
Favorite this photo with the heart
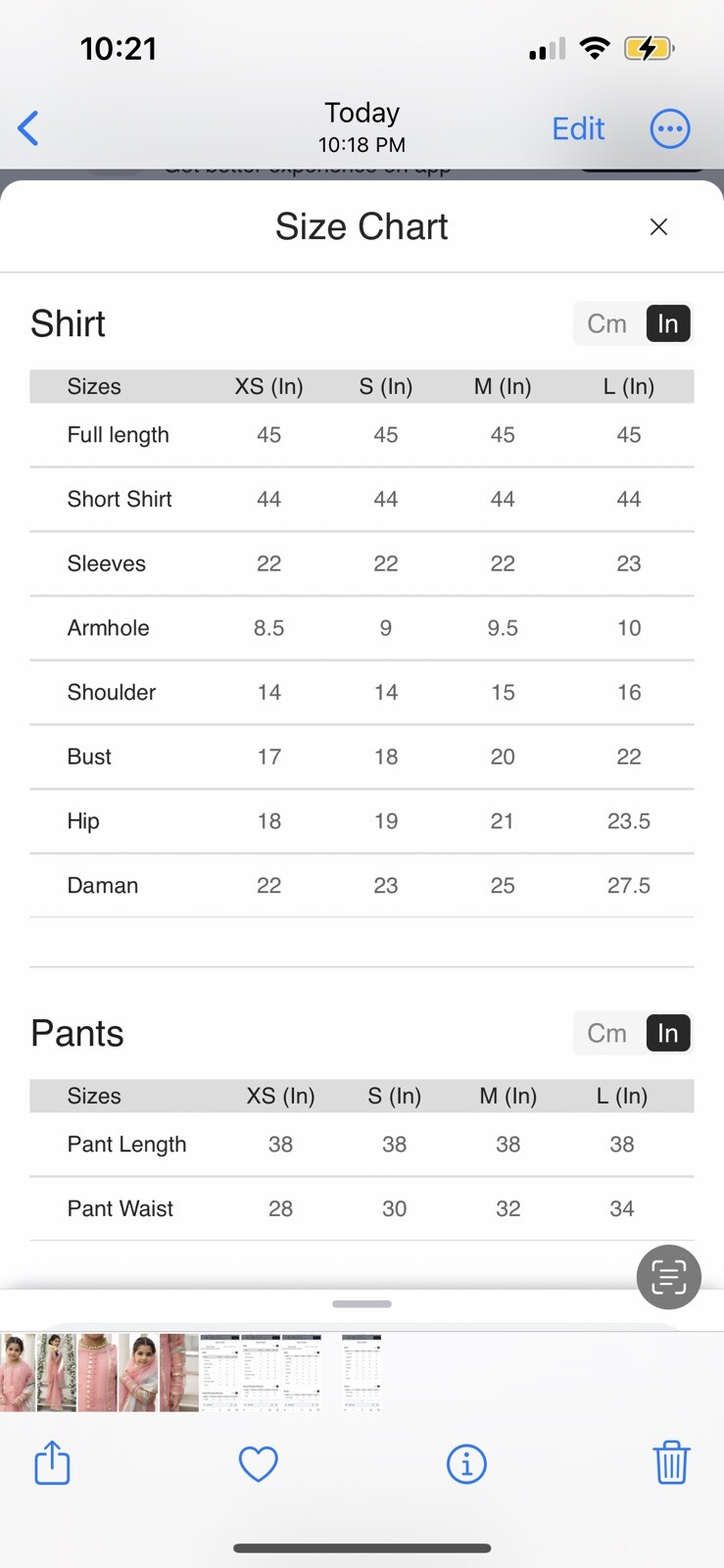pyautogui.click(x=259, y=1464)
